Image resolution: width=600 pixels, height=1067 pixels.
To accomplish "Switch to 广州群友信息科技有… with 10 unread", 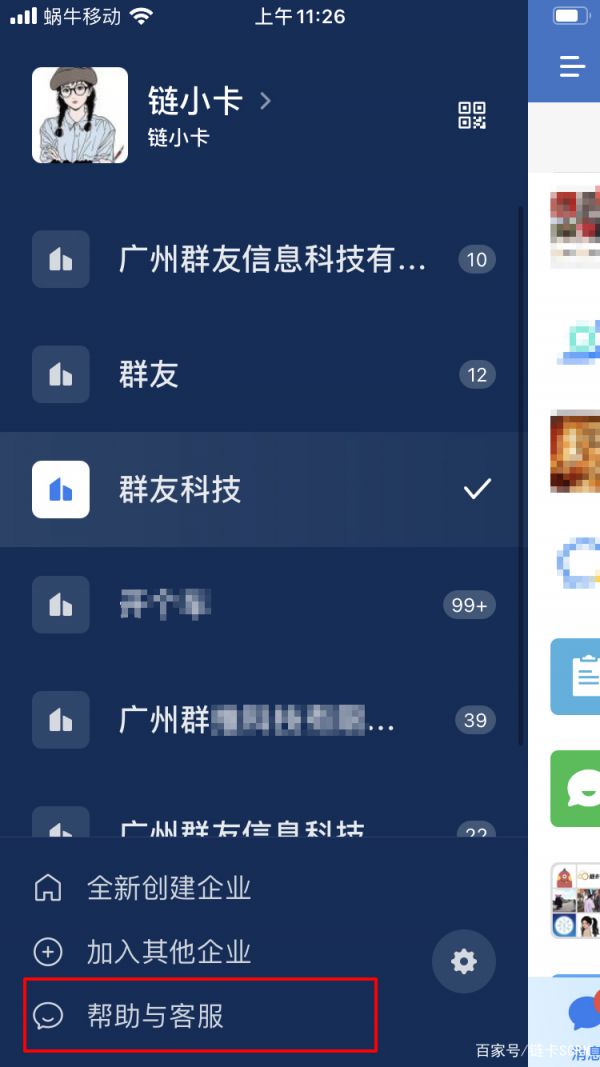I will click(272, 260).
